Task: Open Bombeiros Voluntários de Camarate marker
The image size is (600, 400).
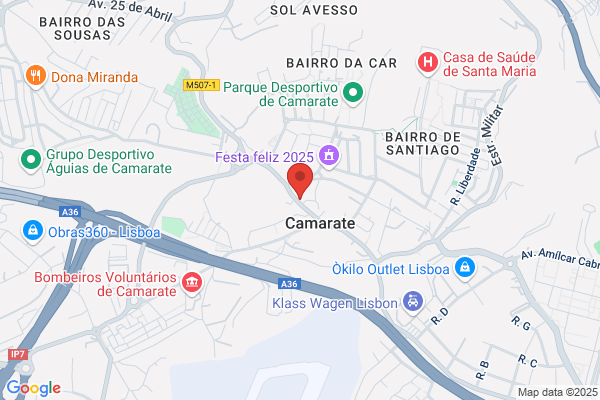Action: [x=191, y=285]
